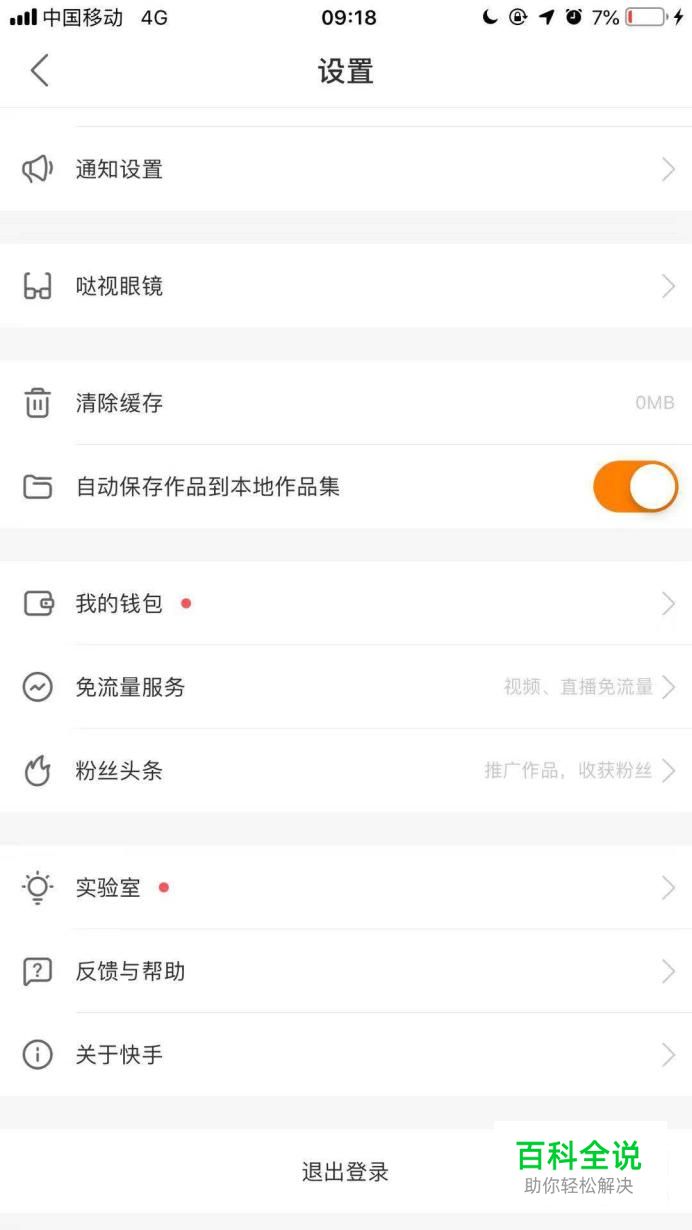The image size is (692, 1230).
Task: Tap 清除缓存 to clear cache
Action: (x=346, y=403)
